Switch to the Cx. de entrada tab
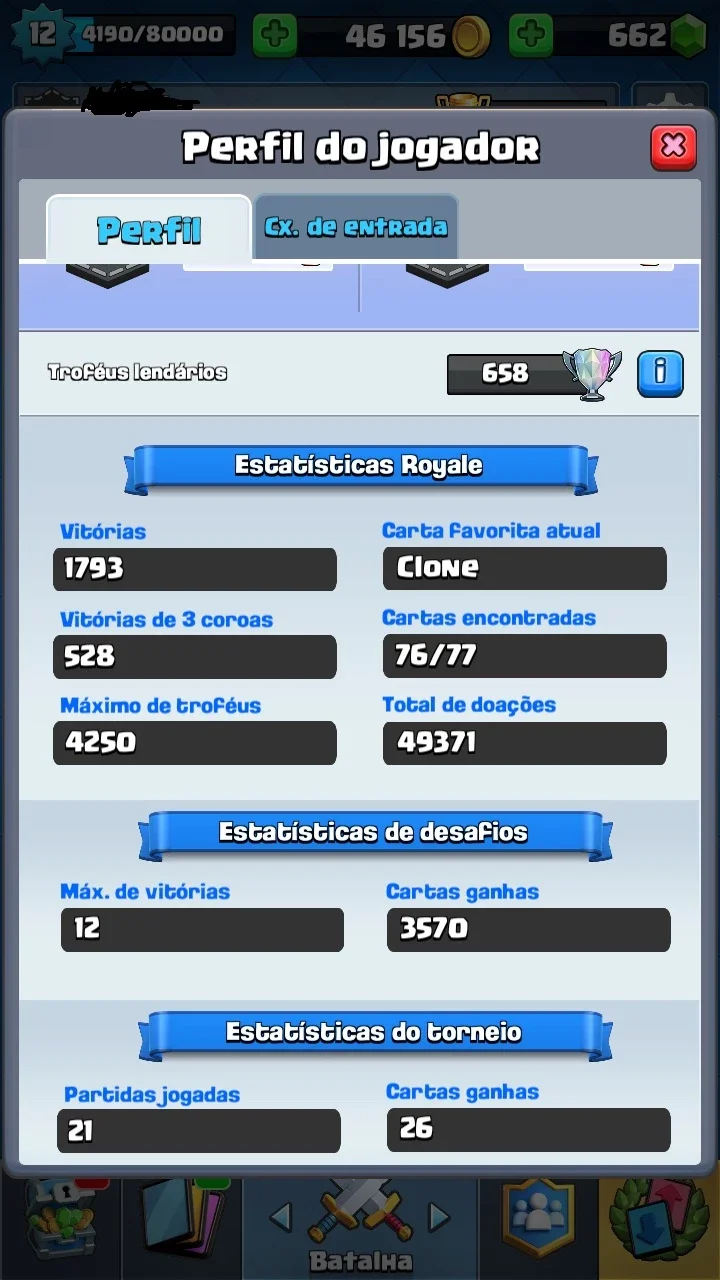The width and height of the screenshot is (720, 1280). [355, 226]
